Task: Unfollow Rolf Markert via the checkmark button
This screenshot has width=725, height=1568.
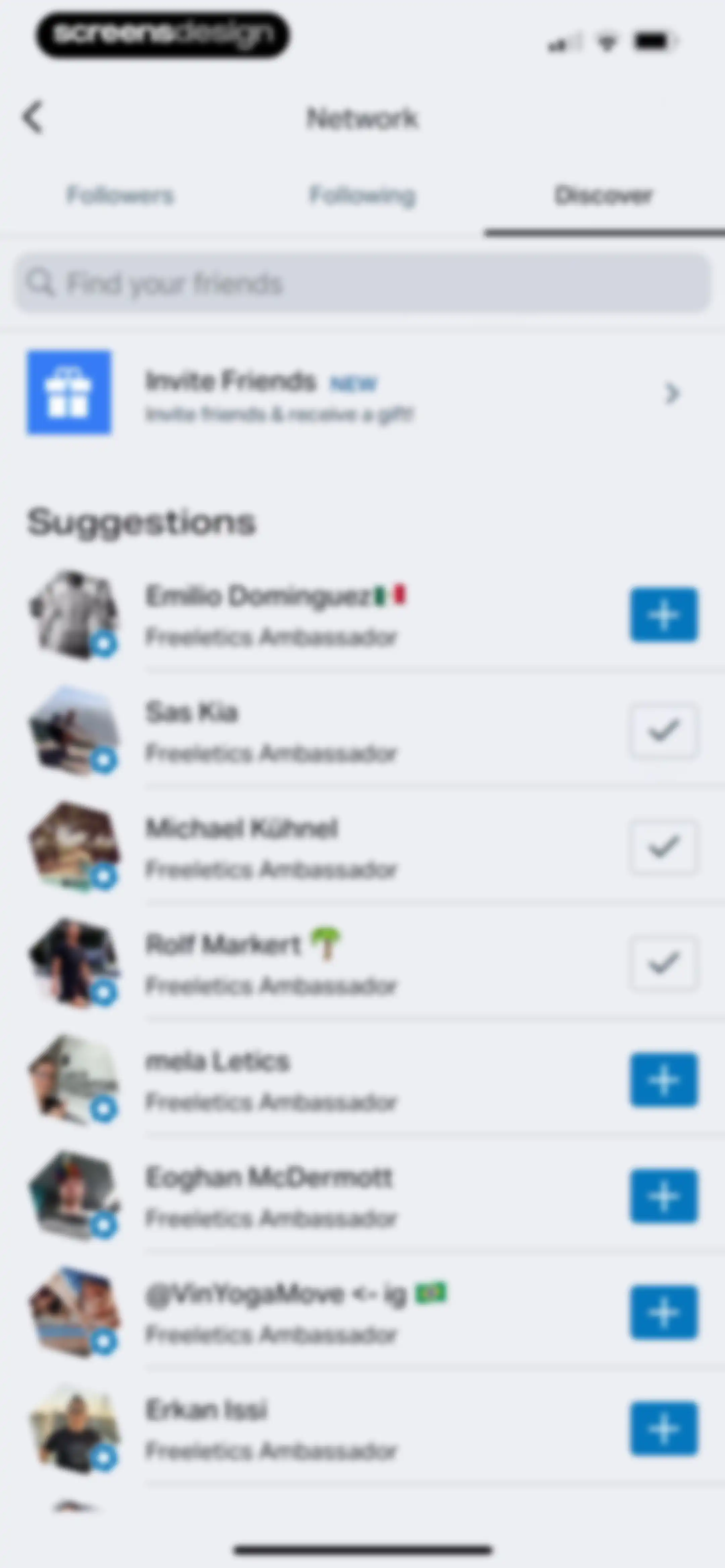Action: point(664,964)
